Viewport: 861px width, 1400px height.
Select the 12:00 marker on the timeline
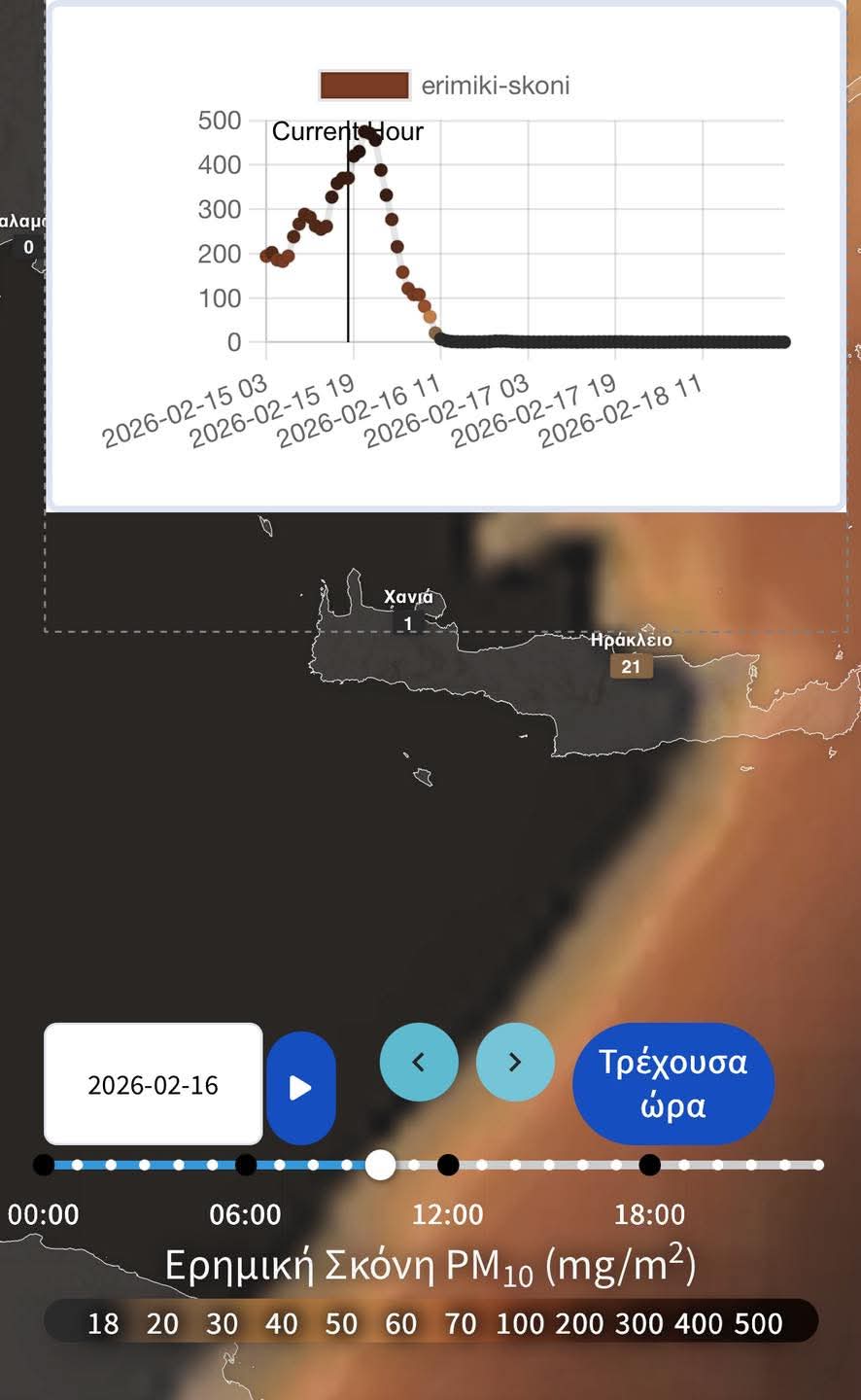[x=448, y=1164]
